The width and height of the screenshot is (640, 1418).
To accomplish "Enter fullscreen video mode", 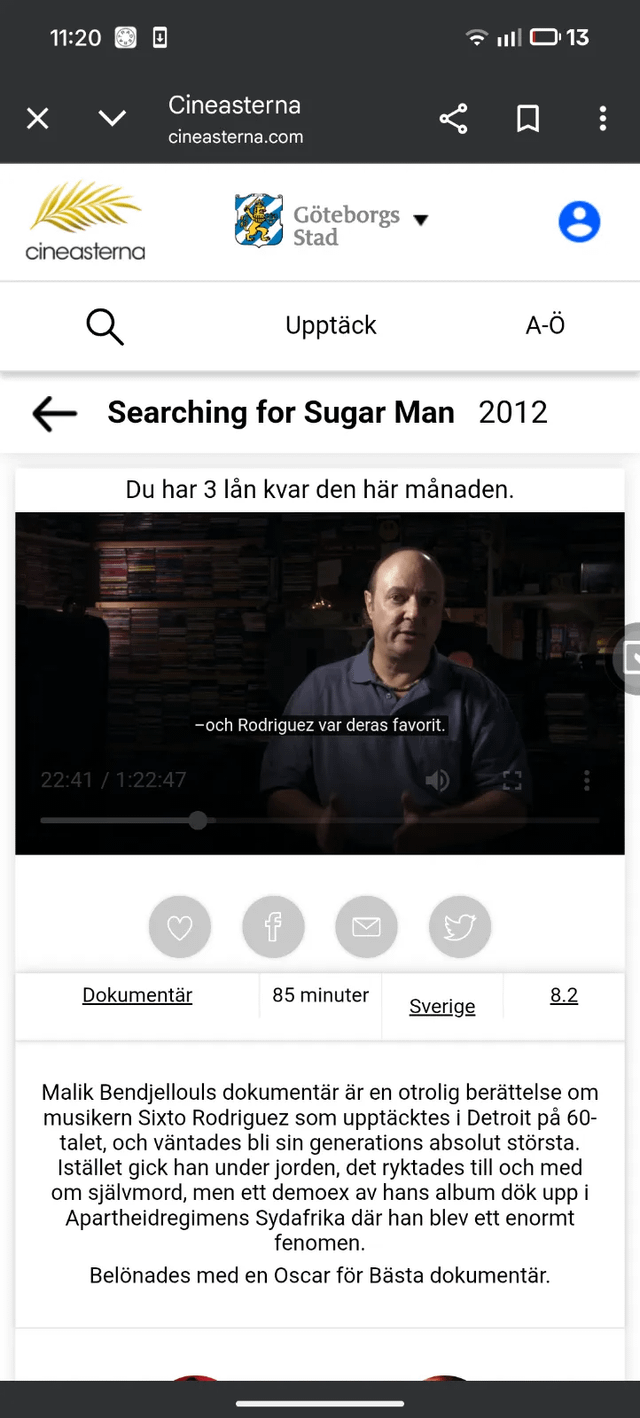I will 512,780.
